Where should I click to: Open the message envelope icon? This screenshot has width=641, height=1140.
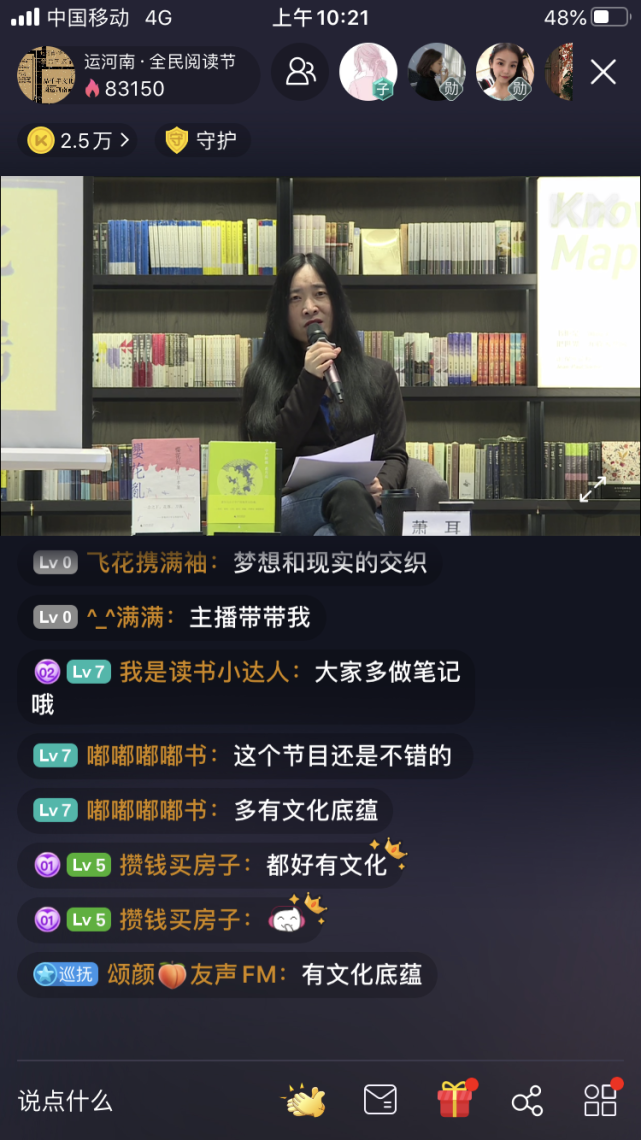[380, 1100]
